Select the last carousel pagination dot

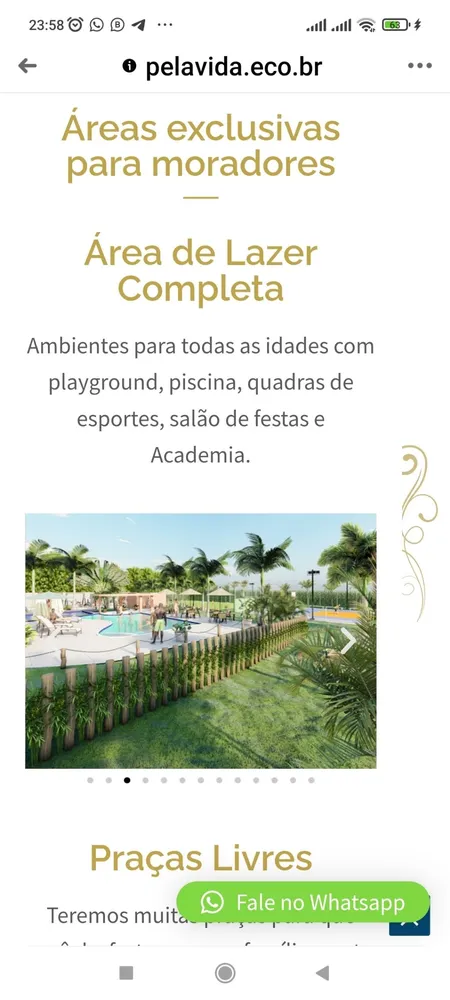(311, 780)
